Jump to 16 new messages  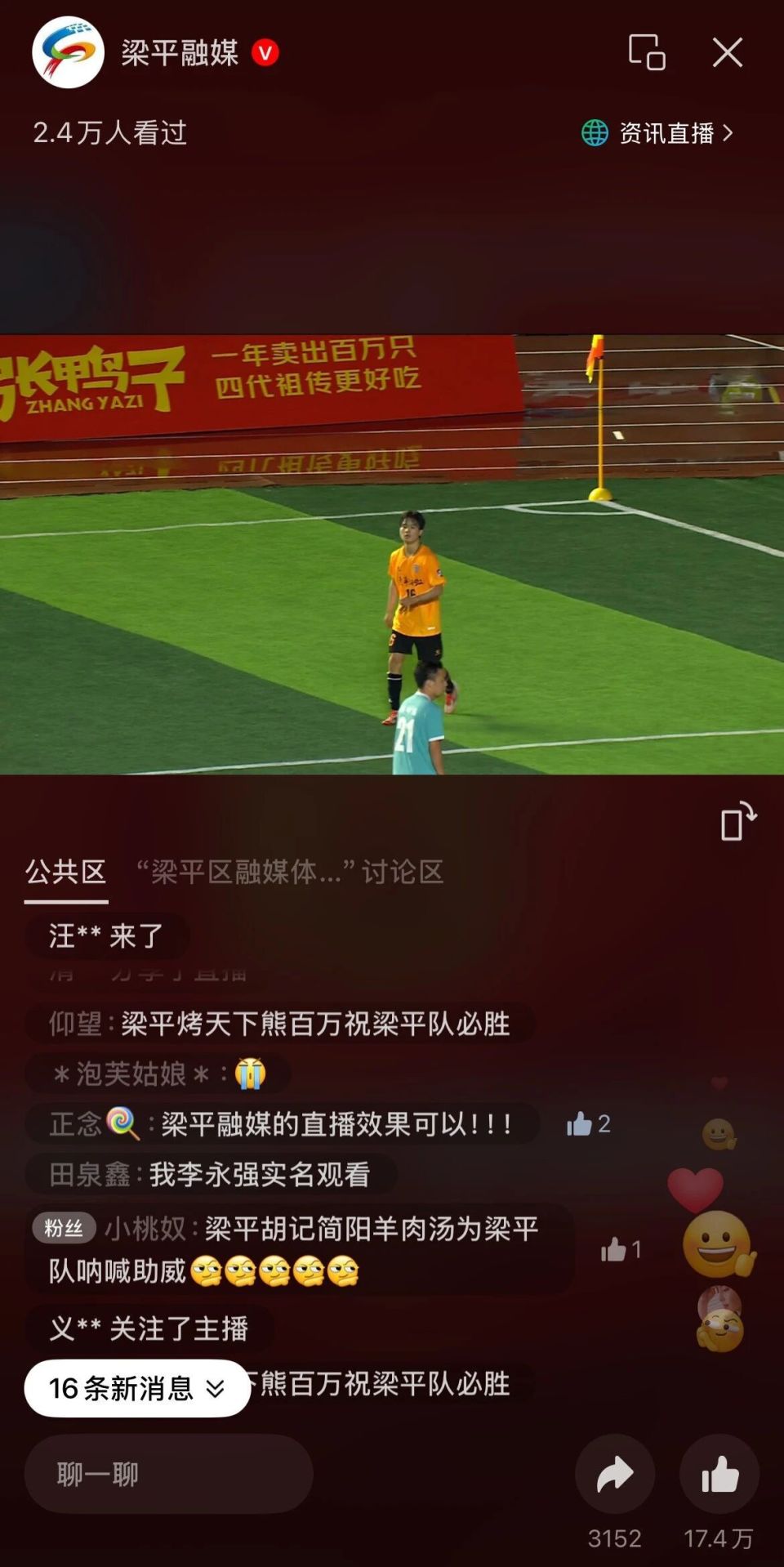(136, 1388)
